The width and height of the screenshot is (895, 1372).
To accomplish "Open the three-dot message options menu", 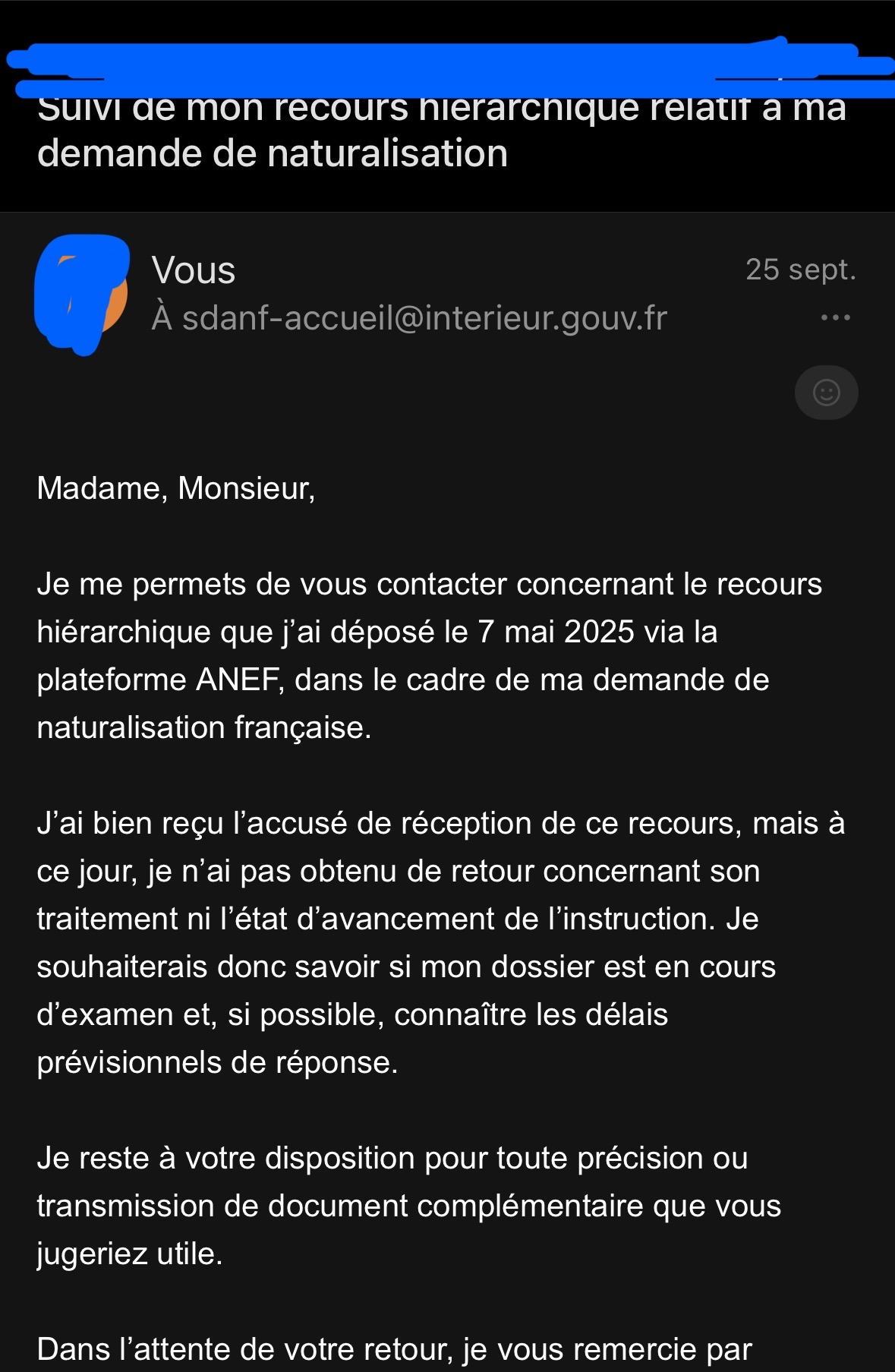I will click(x=835, y=317).
